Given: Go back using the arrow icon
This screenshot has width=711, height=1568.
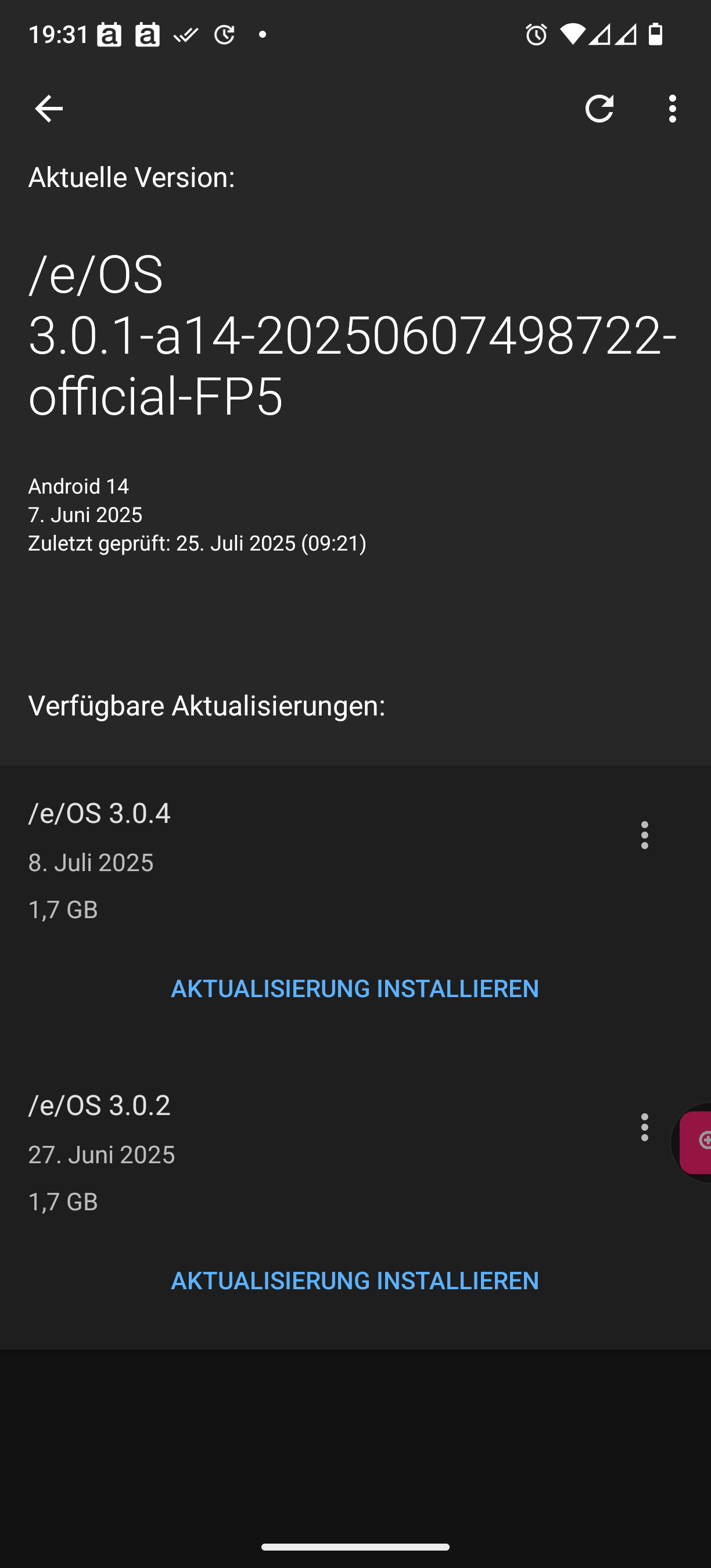Looking at the screenshot, I should click(49, 109).
